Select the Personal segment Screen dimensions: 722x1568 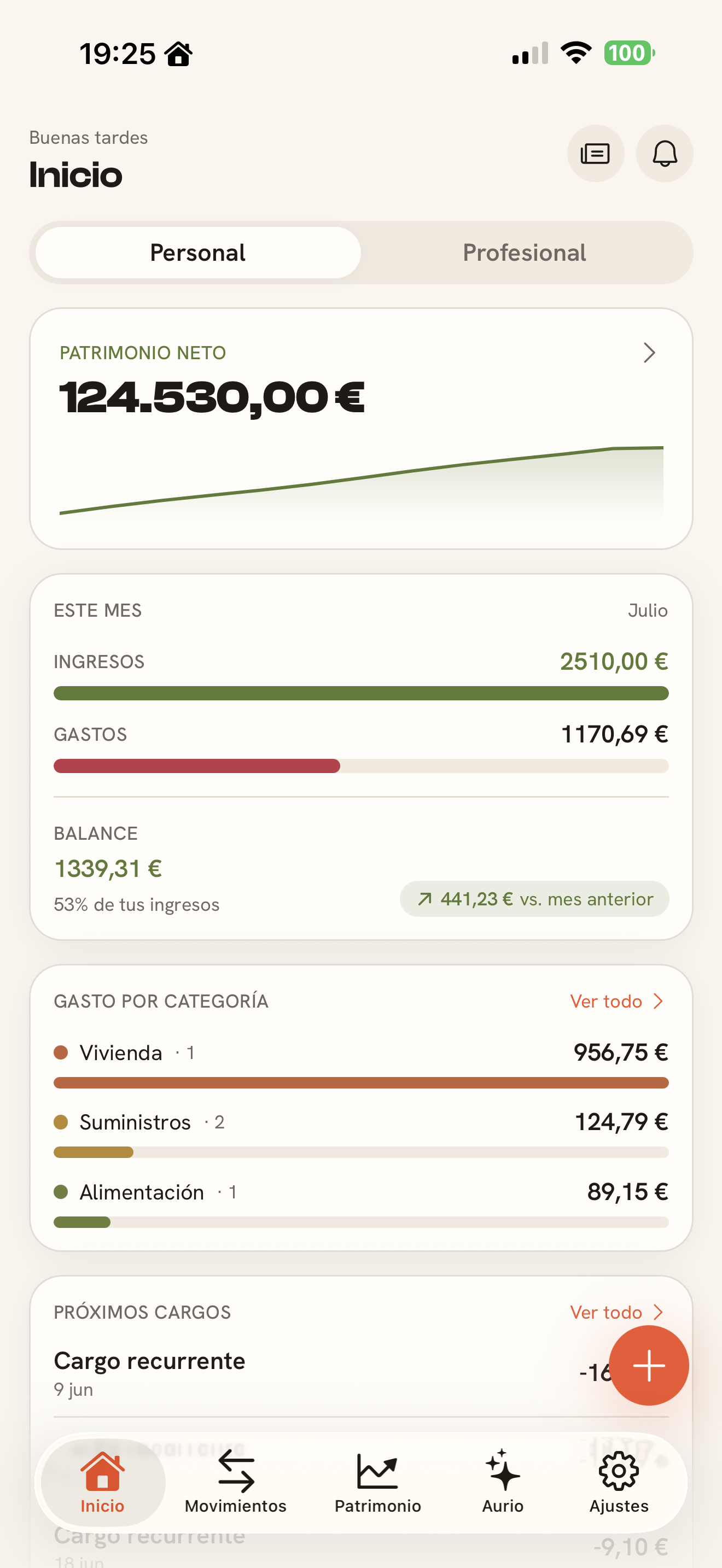point(198,253)
